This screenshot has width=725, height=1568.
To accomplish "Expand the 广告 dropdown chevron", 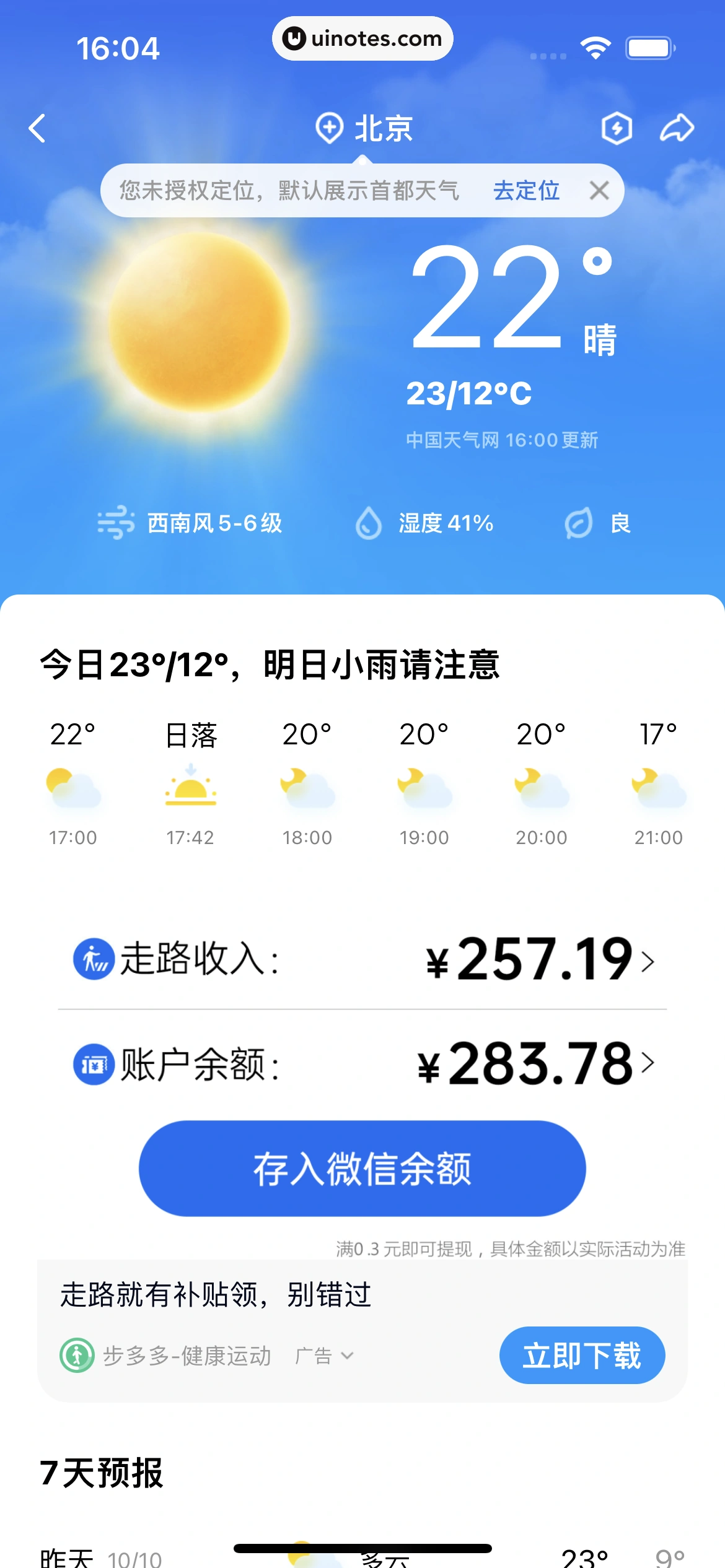I will point(348,1356).
